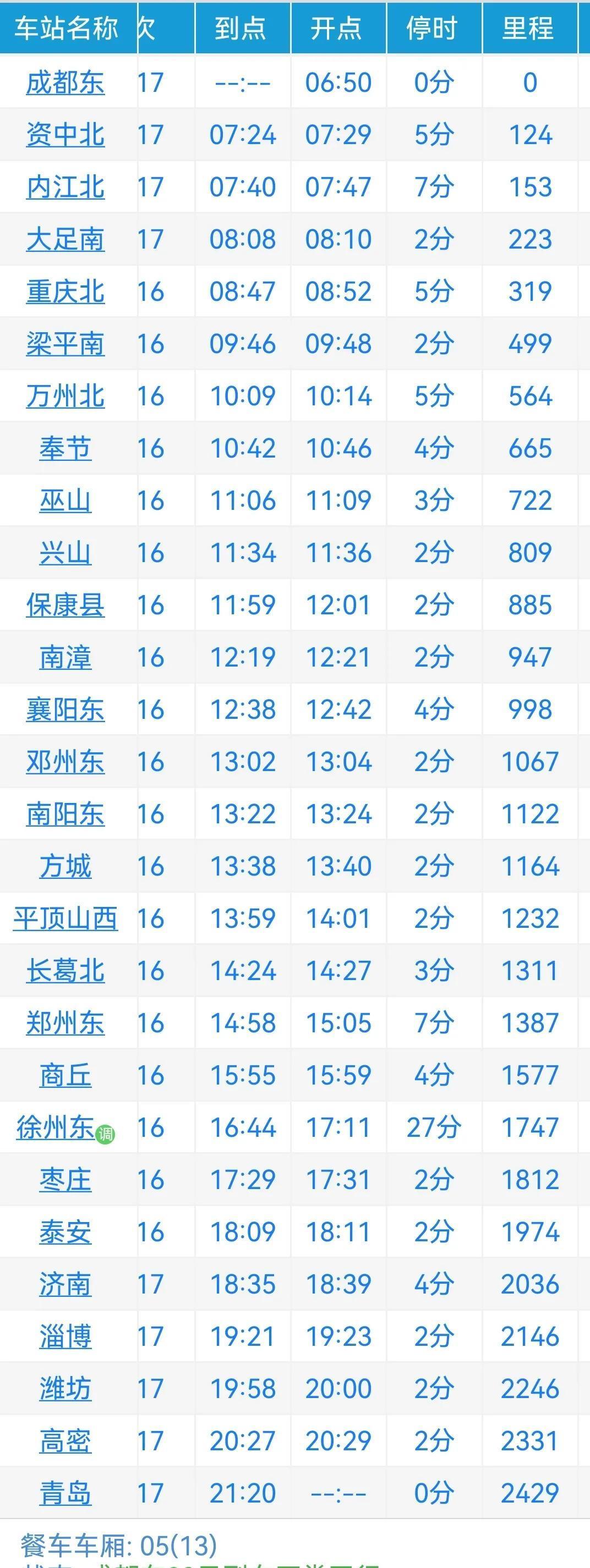The height and width of the screenshot is (1568, 590).
Task: Open the 保康县 station link
Action: (65, 605)
